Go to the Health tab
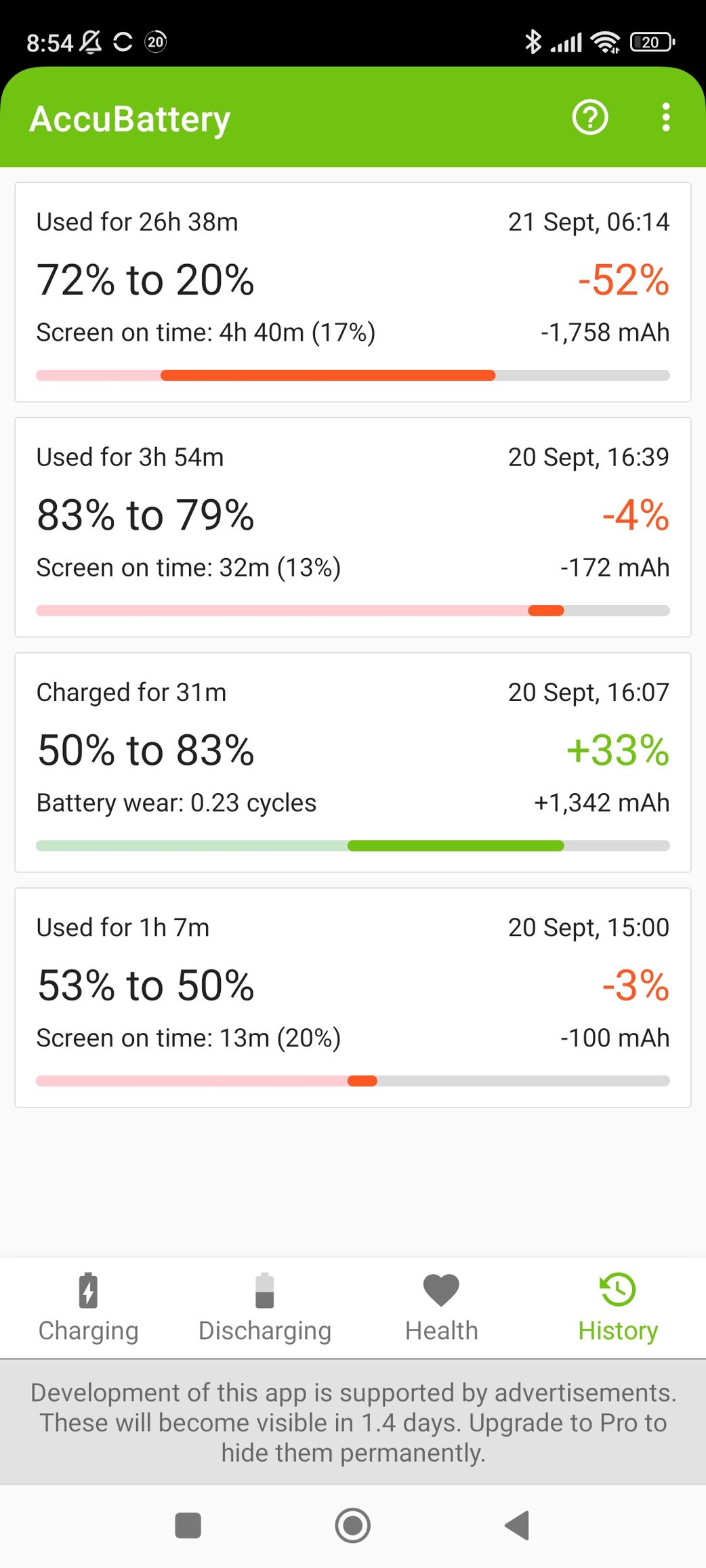Image resolution: width=706 pixels, height=1568 pixels. coord(442,1308)
